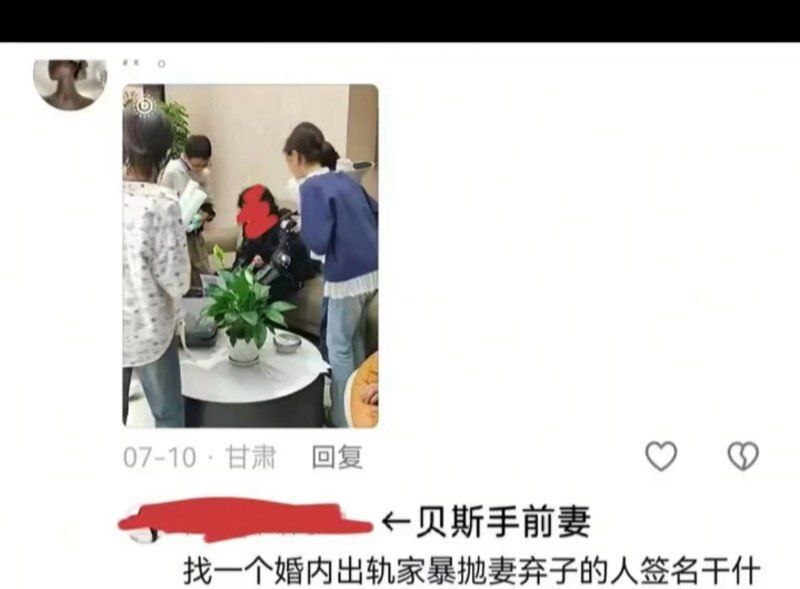The image size is (800, 589).
Task: Reply to the 07-10 Gansu comment
Action: [336, 457]
